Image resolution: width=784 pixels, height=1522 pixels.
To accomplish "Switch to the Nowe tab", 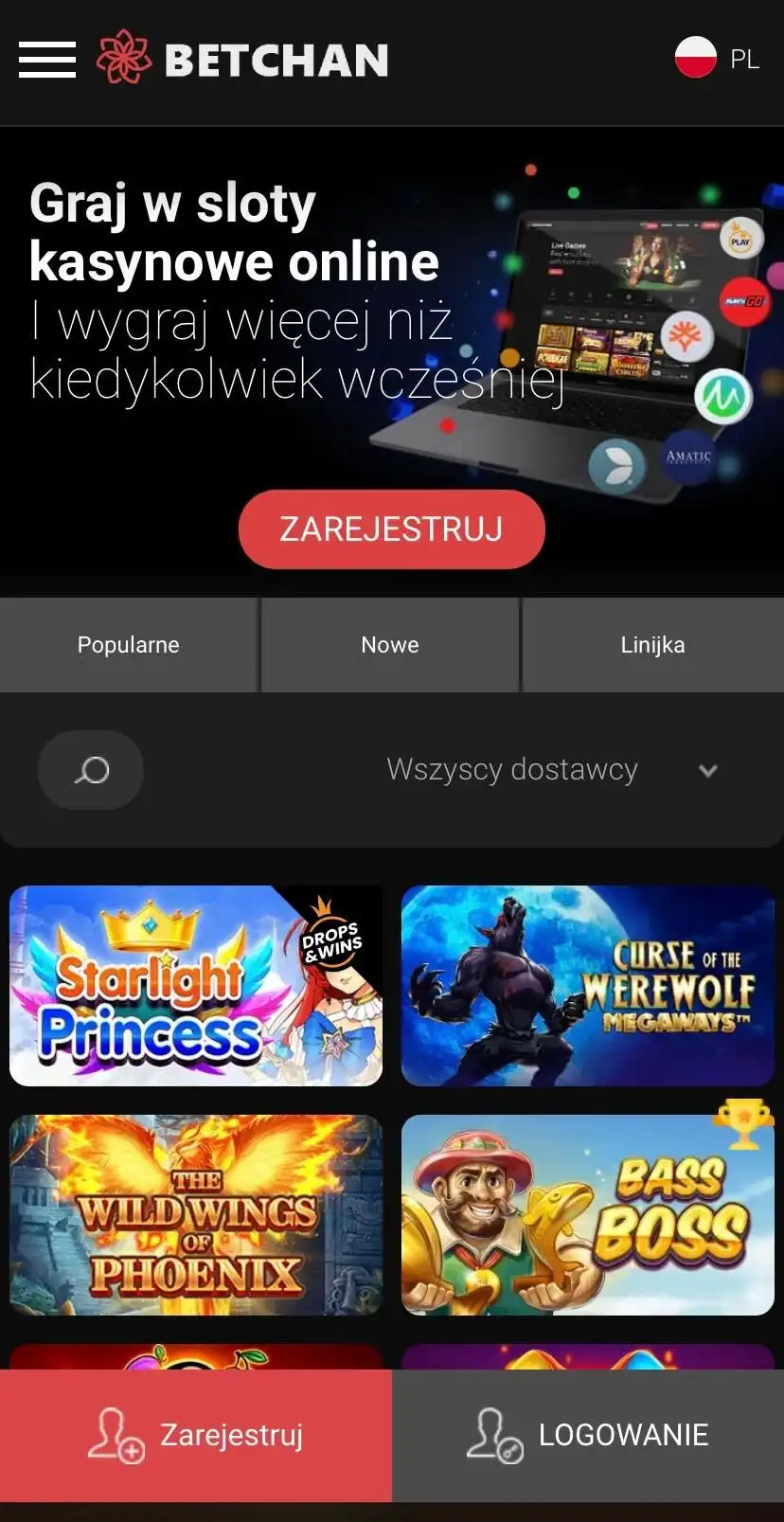I will (390, 645).
